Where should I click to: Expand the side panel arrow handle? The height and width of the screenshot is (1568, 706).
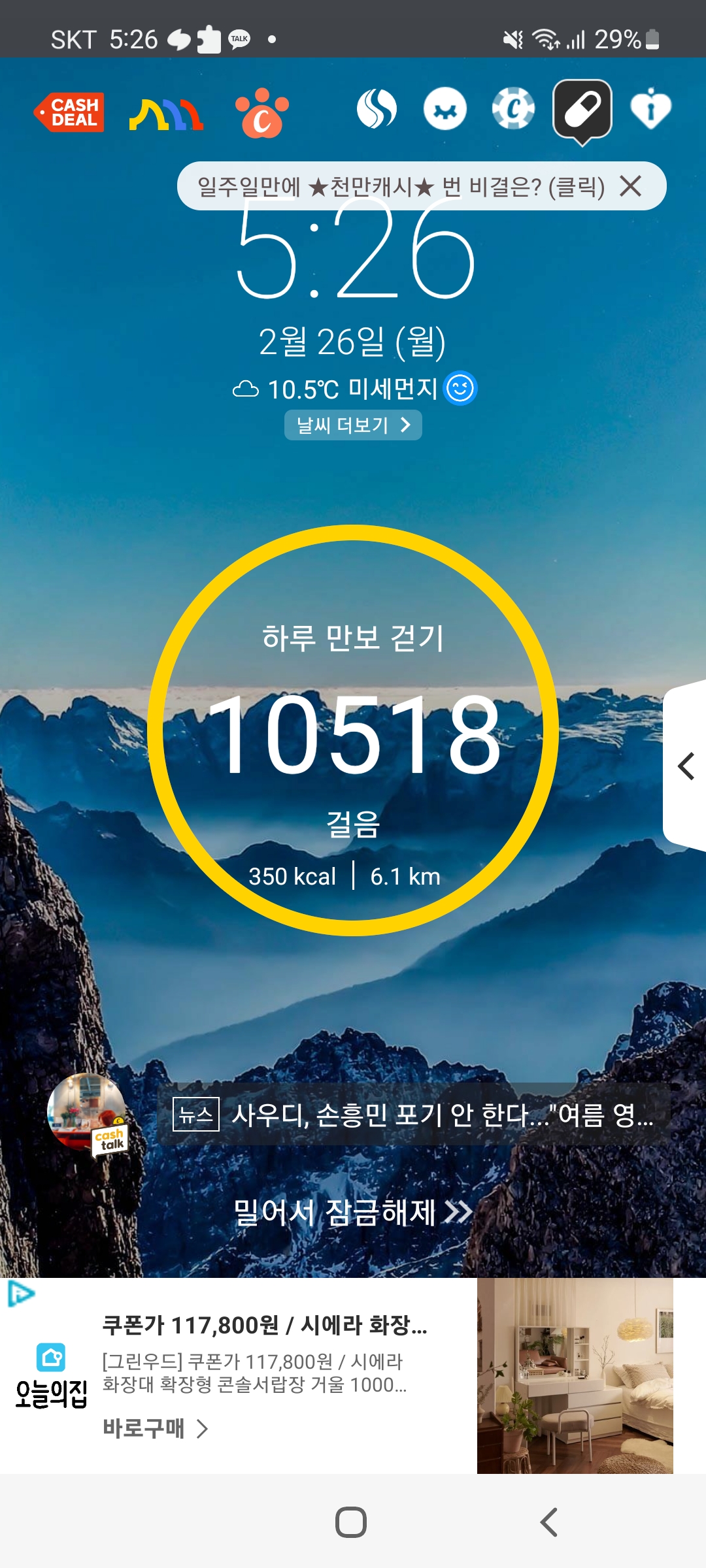click(685, 766)
